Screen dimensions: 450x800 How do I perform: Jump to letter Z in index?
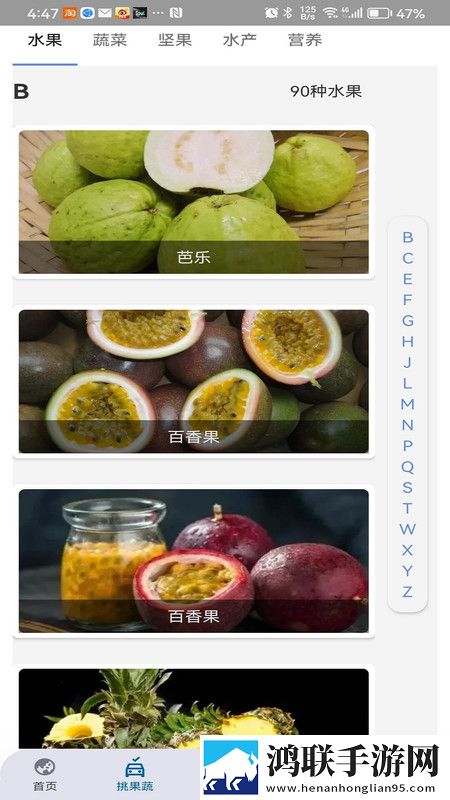click(x=407, y=592)
